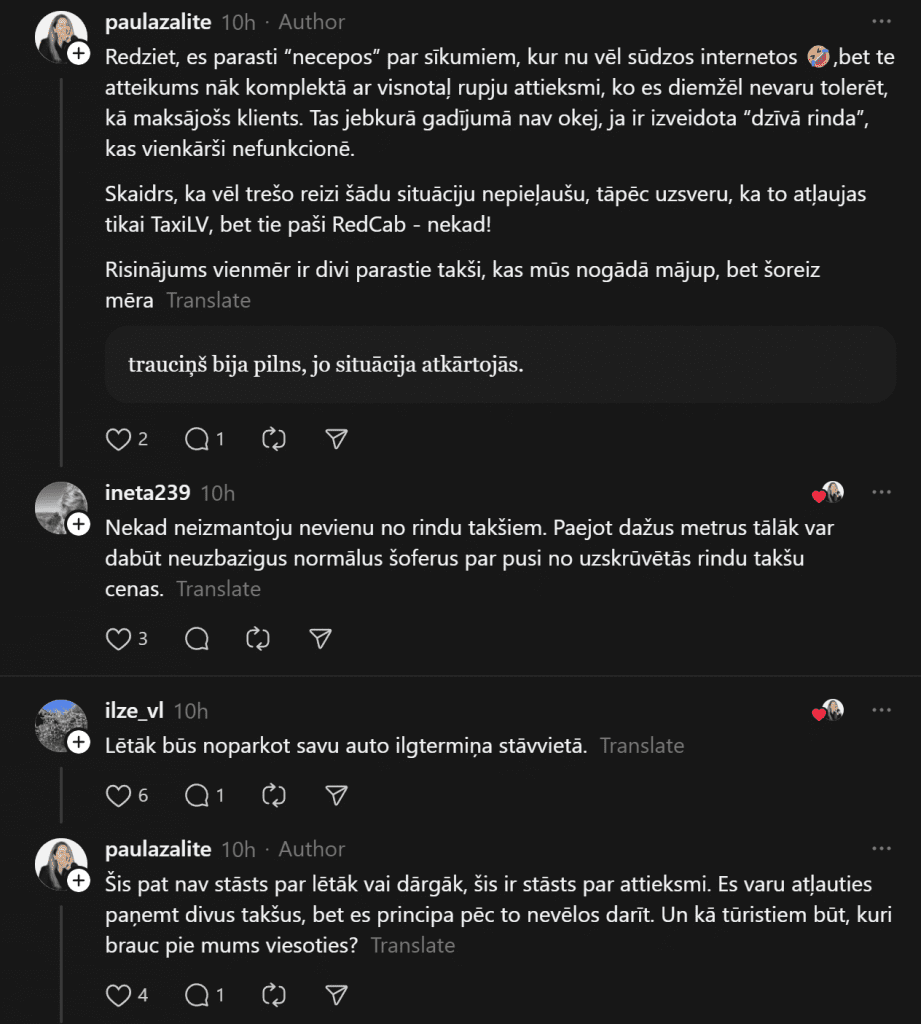This screenshot has width=921, height=1024.
Task: Share paulazalite's first post
Action: click(x=337, y=439)
